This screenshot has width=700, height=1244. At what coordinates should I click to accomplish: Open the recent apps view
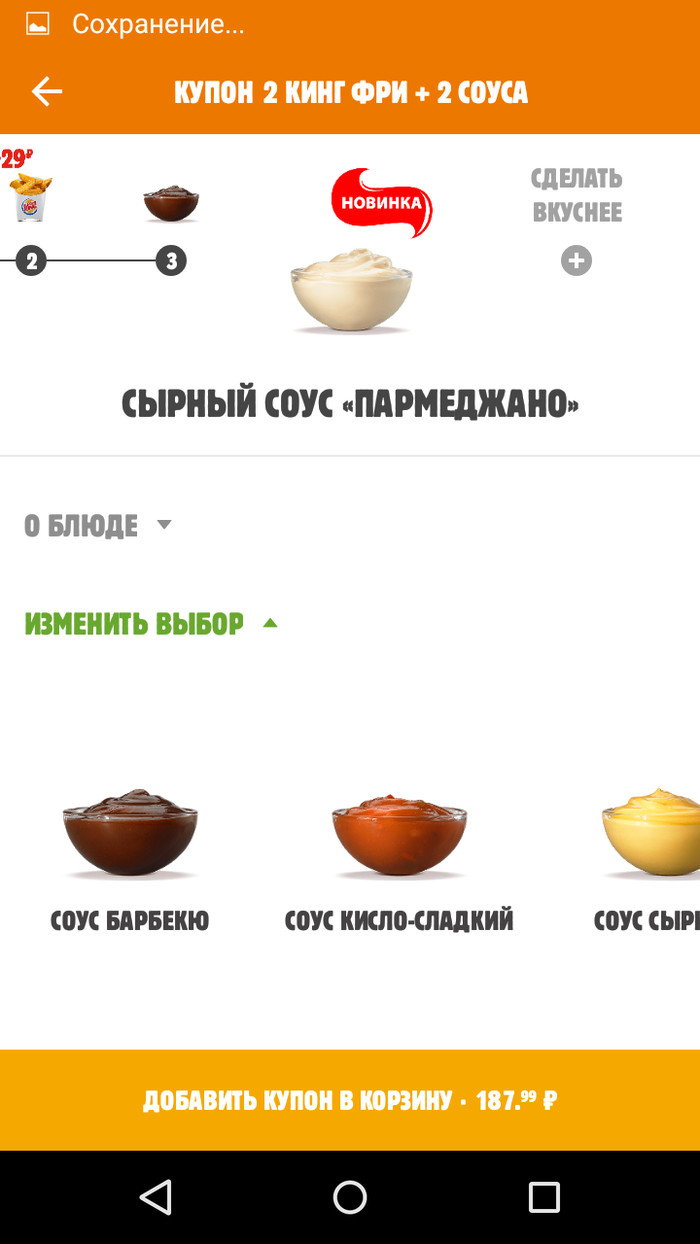click(544, 1197)
